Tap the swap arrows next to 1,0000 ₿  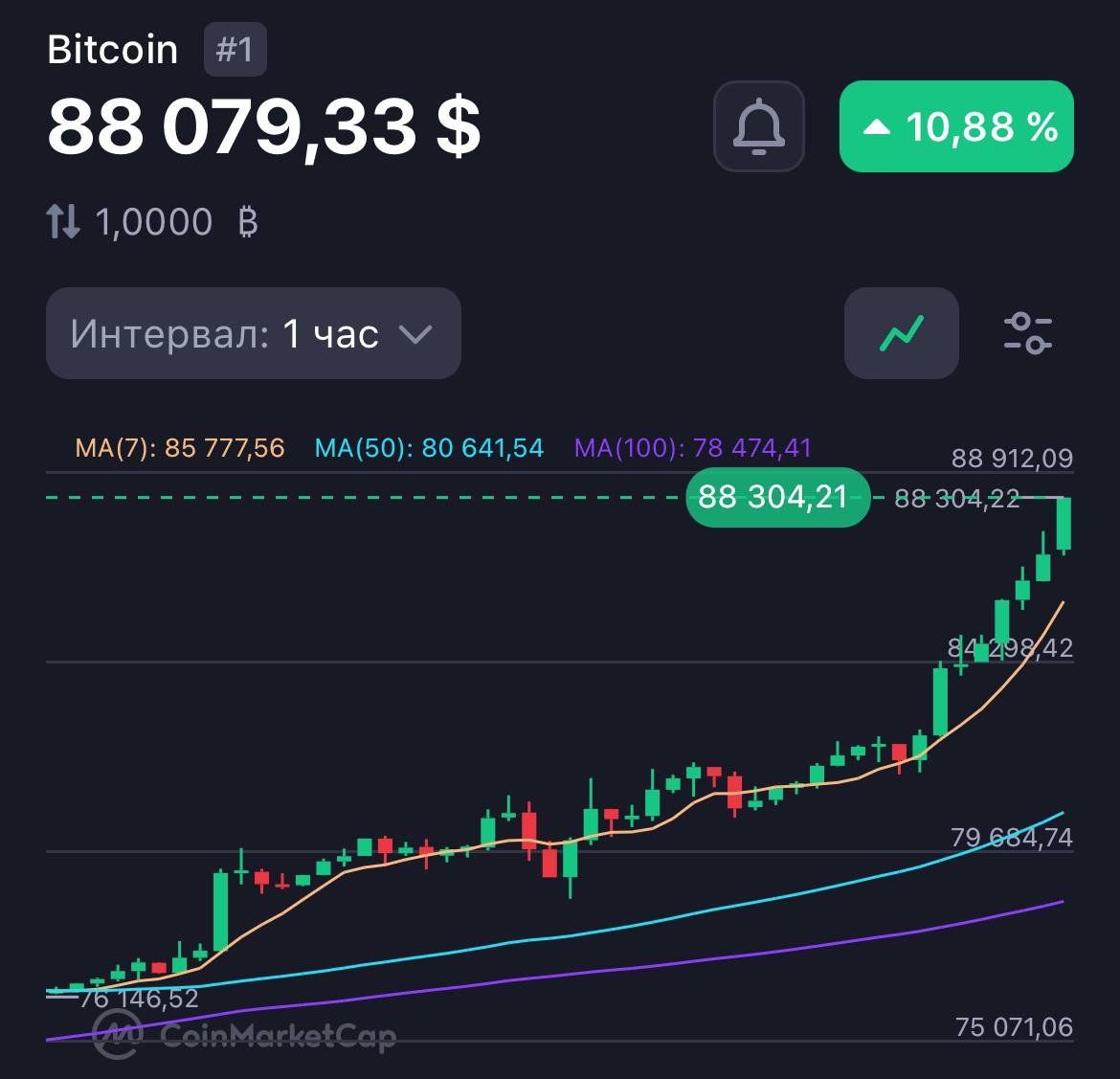63,222
